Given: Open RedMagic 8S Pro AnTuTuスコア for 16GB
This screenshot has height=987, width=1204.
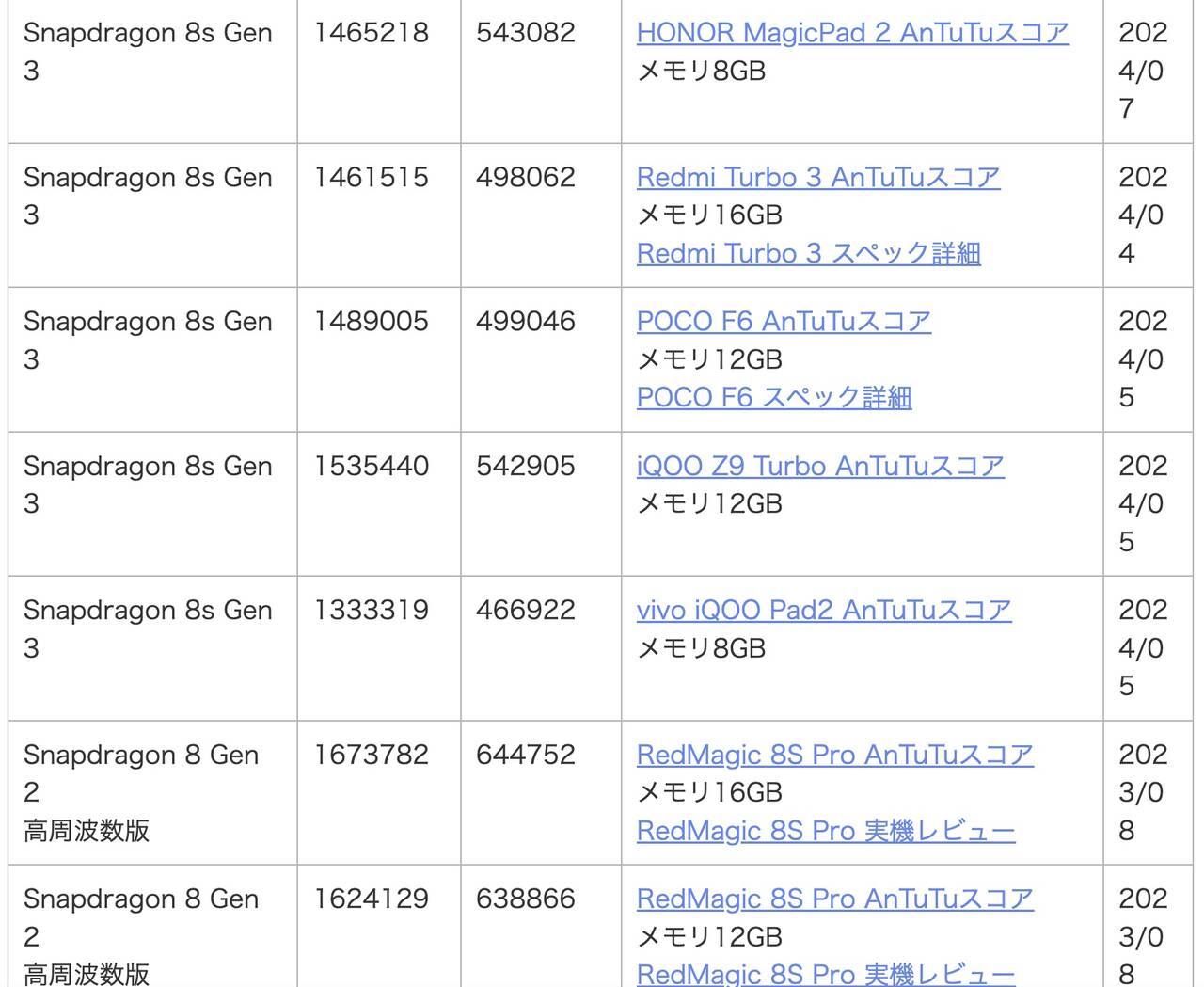Looking at the screenshot, I should (x=834, y=756).
